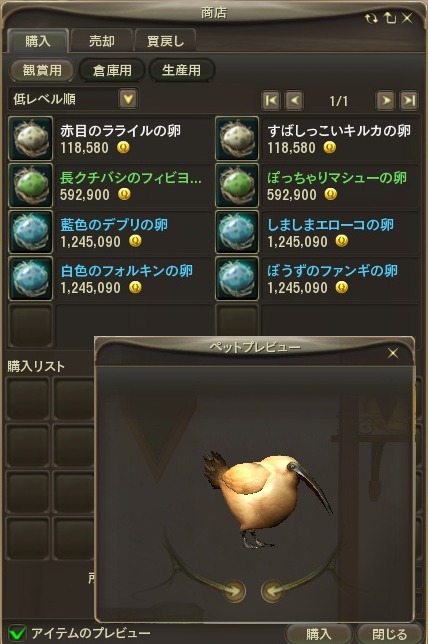Choose ぽっちゃりマシューの卵
The height and width of the screenshot is (644, 428).
click(x=317, y=185)
